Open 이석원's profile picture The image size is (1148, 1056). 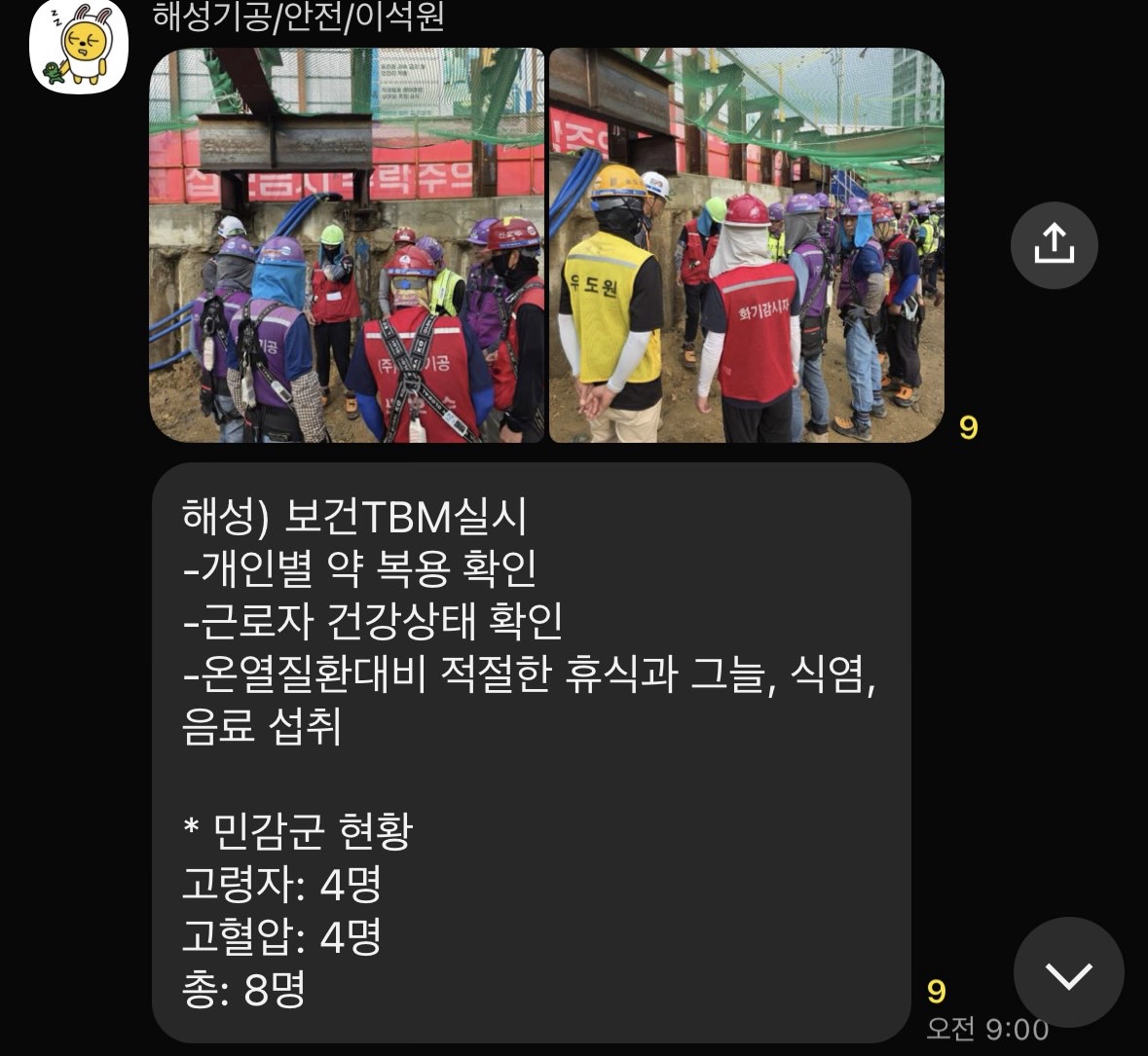pos(79,46)
